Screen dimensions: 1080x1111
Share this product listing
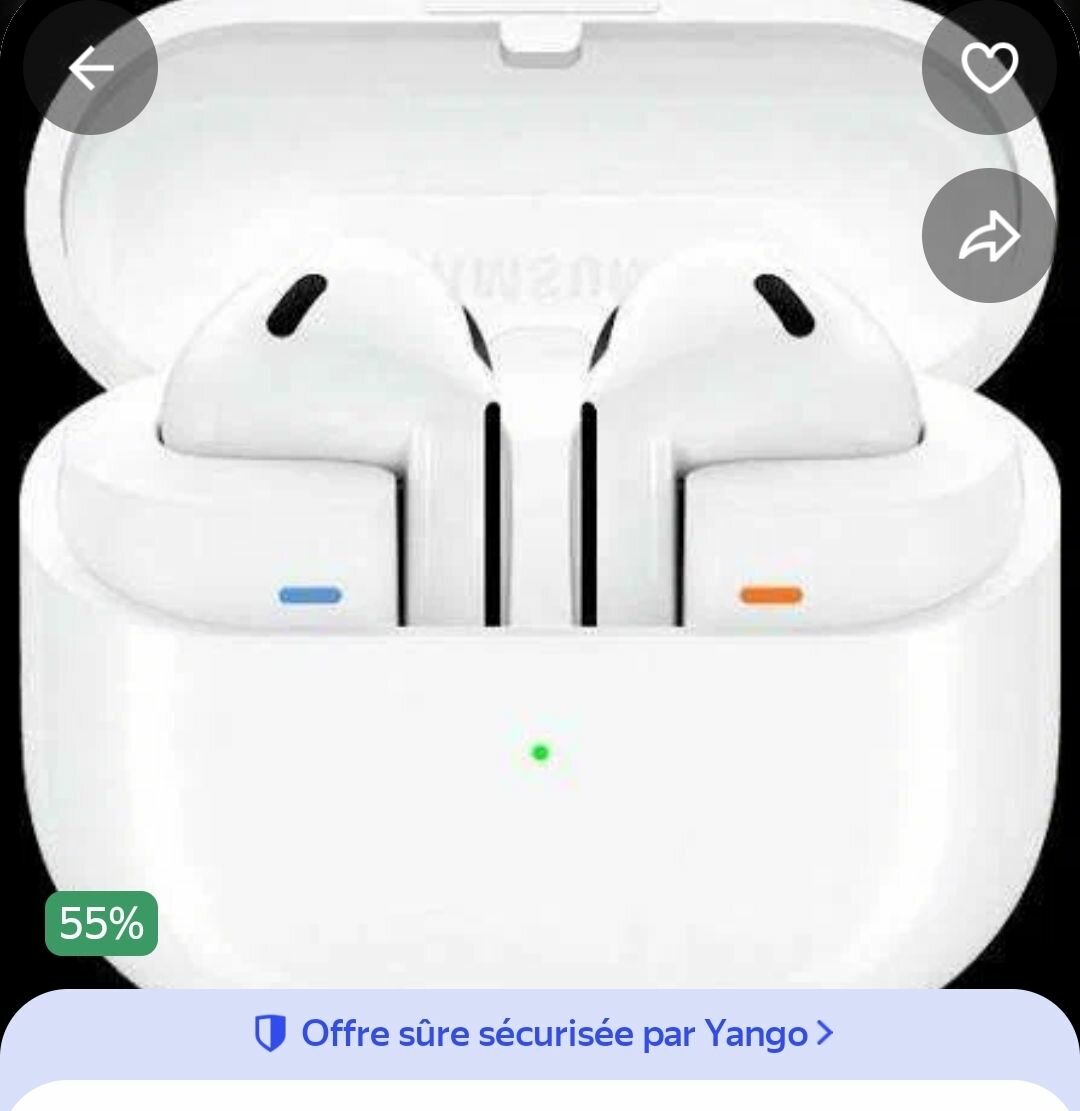(989, 236)
